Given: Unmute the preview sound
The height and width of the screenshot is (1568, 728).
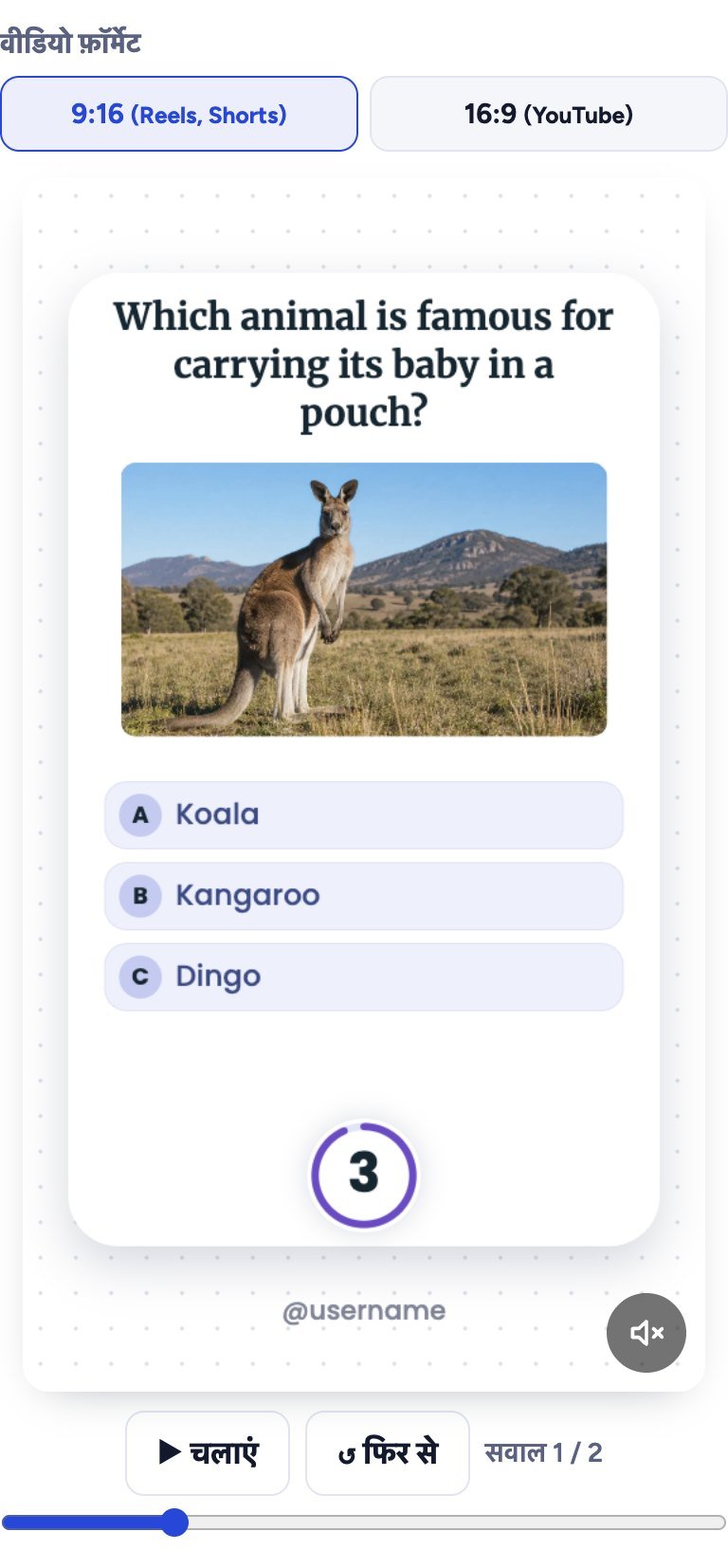Looking at the screenshot, I should tap(646, 1332).
